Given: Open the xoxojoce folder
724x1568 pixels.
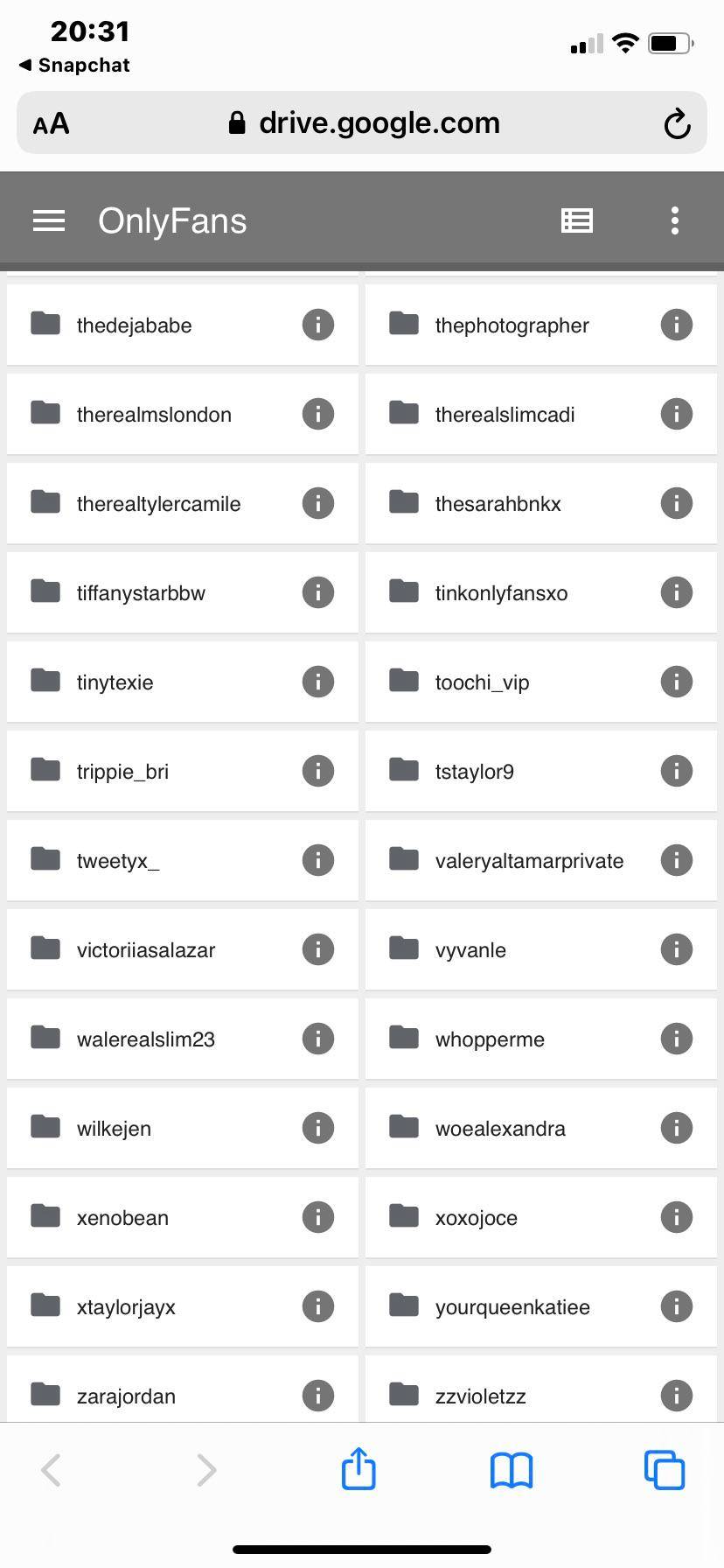Looking at the screenshot, I should [477, 1217].
